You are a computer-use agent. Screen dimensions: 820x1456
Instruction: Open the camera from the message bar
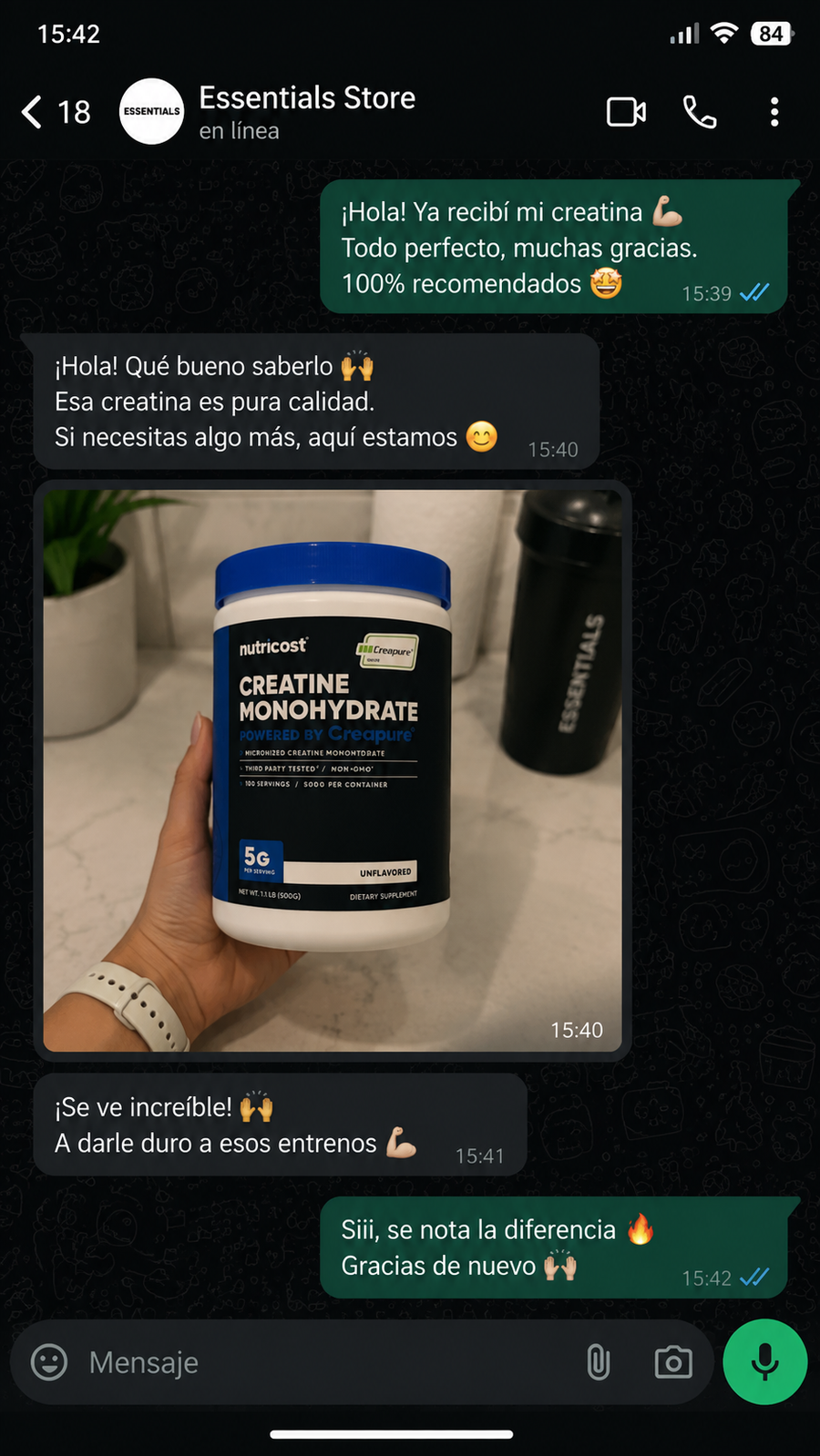tap(673, 1362)
